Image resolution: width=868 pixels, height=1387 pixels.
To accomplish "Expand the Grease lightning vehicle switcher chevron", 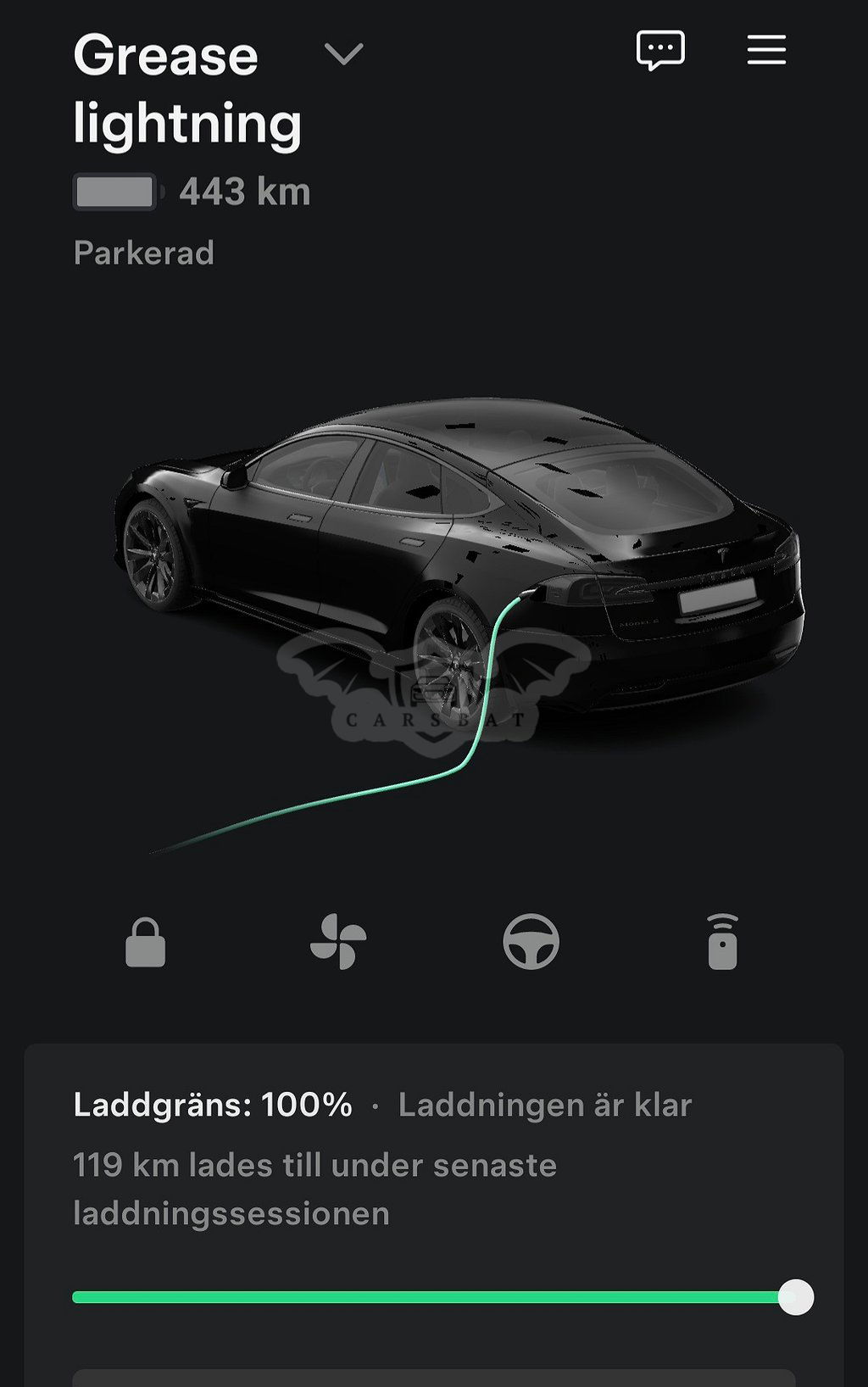I will coord(343,54).
